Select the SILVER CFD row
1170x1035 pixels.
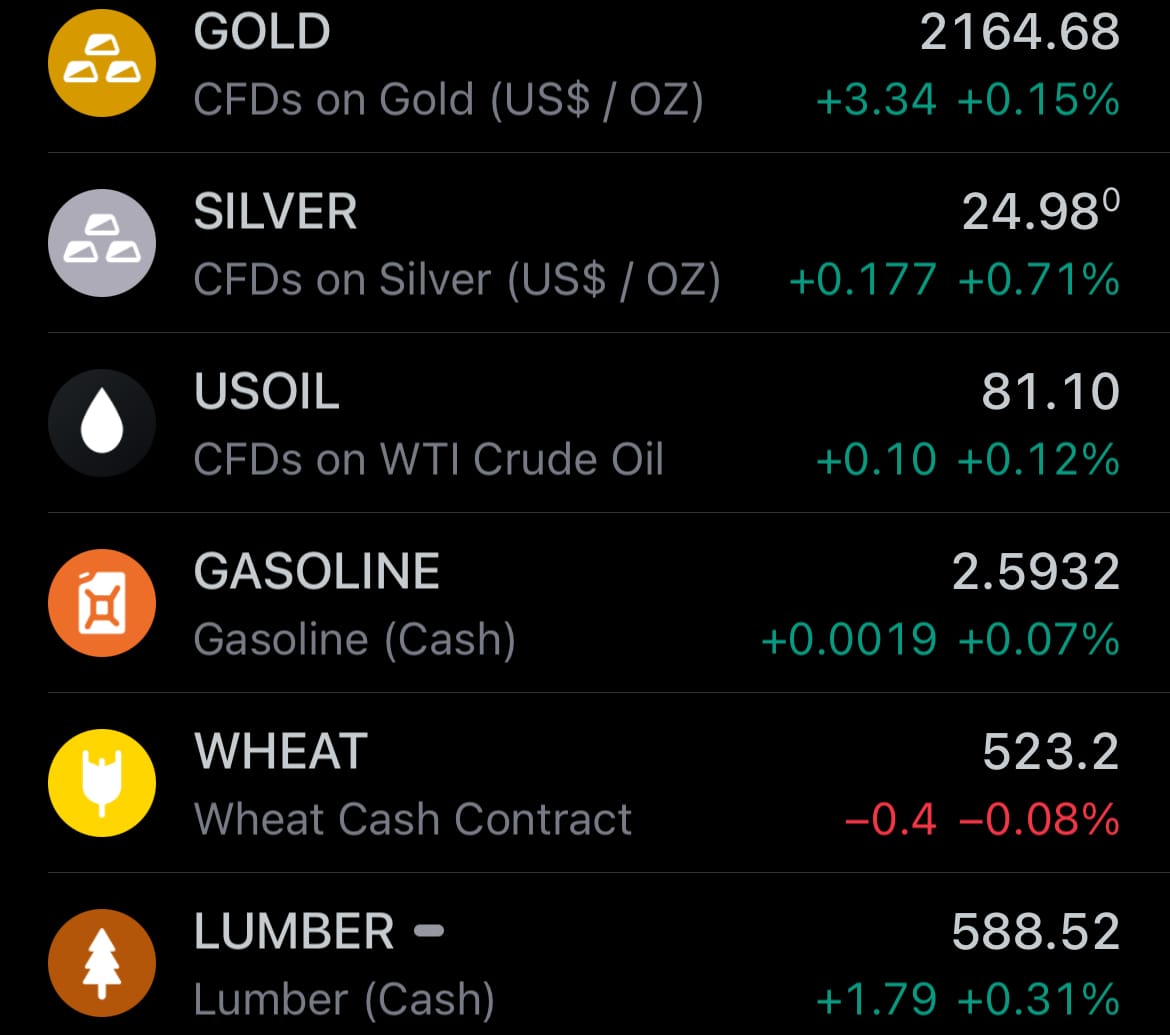pyautogui.click(x=585, y=245)
